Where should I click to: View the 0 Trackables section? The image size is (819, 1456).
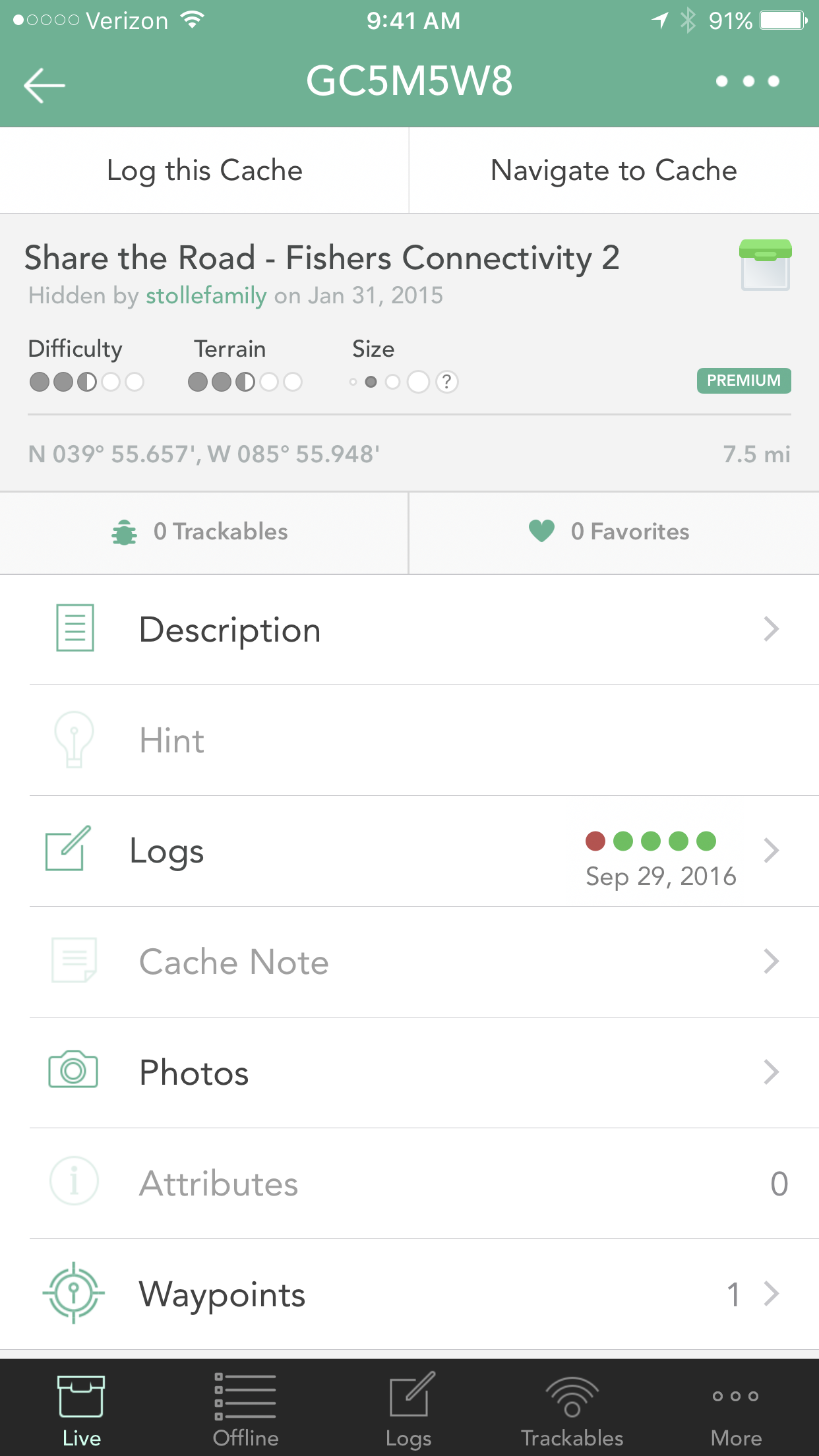(204, 532)
